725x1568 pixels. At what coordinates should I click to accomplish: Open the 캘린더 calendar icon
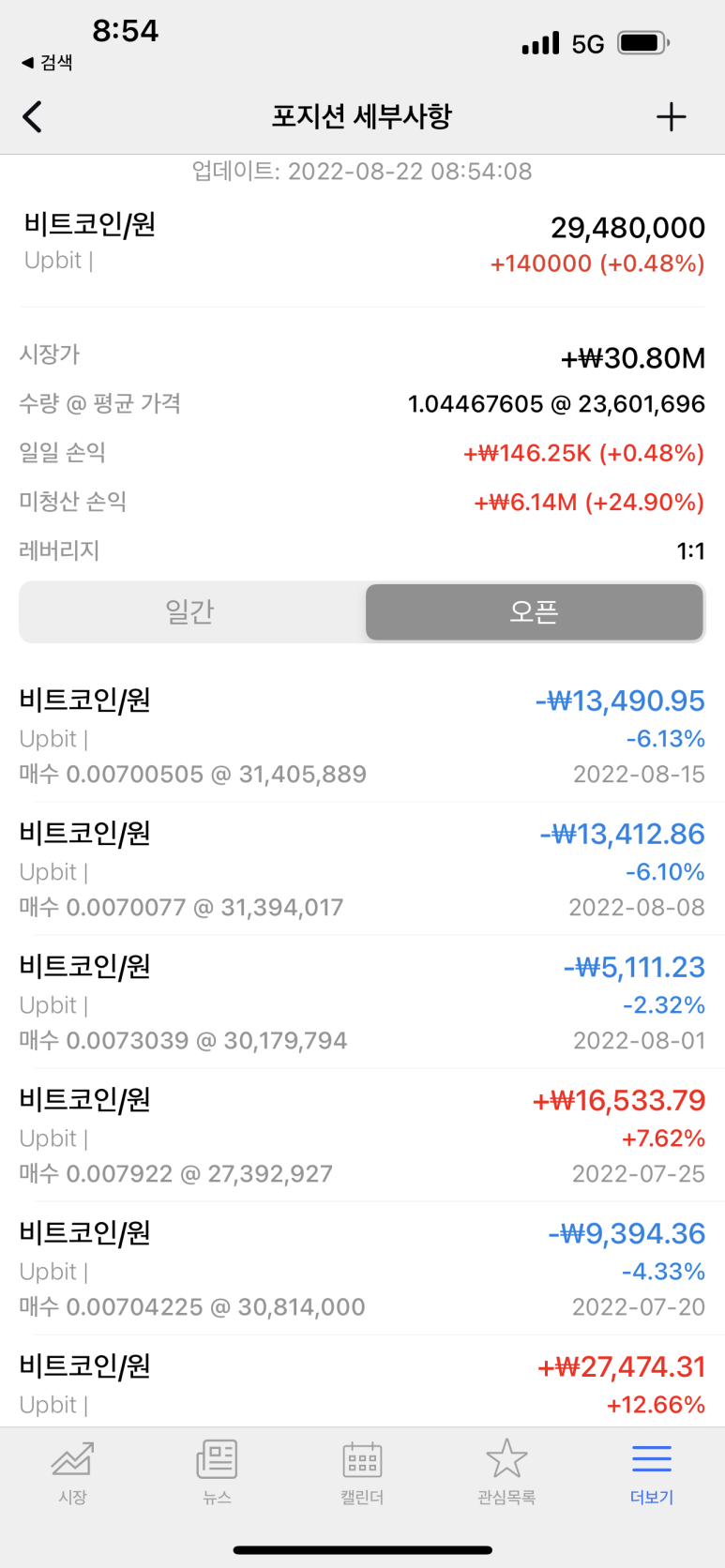pyautogui.click(x=362, y=1472)
